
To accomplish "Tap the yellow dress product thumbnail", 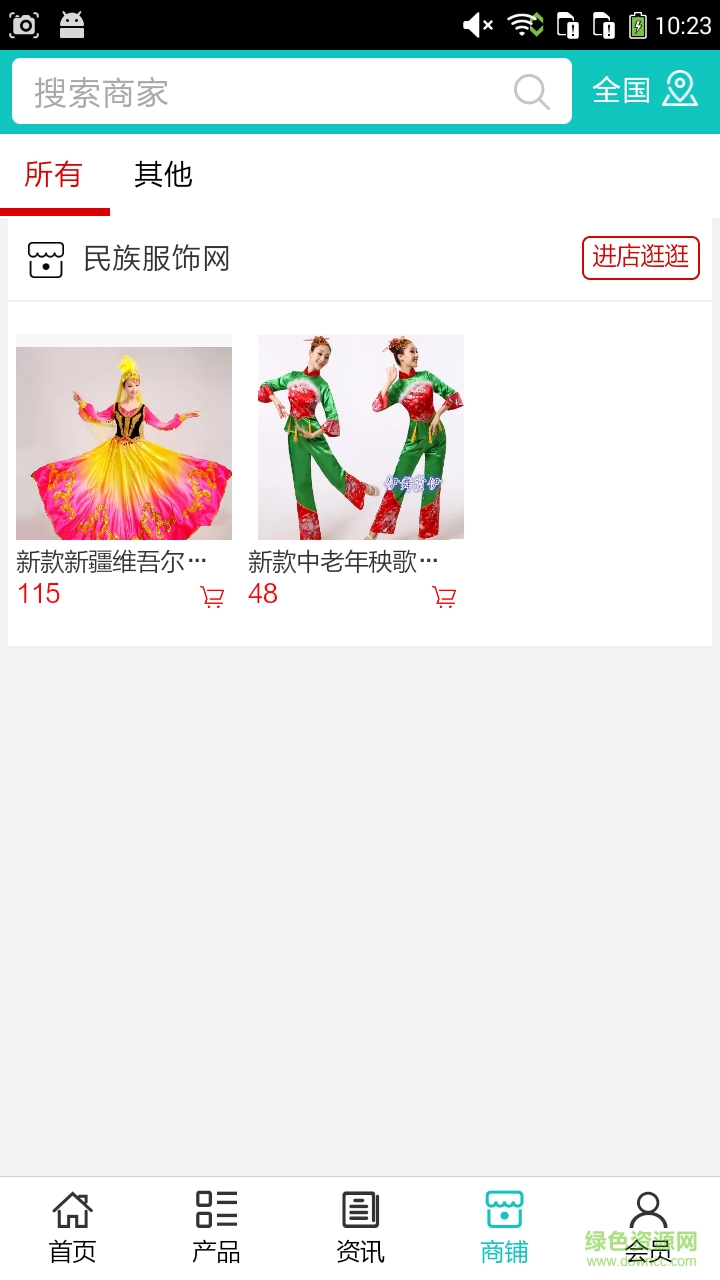I will tap(123, 440).
